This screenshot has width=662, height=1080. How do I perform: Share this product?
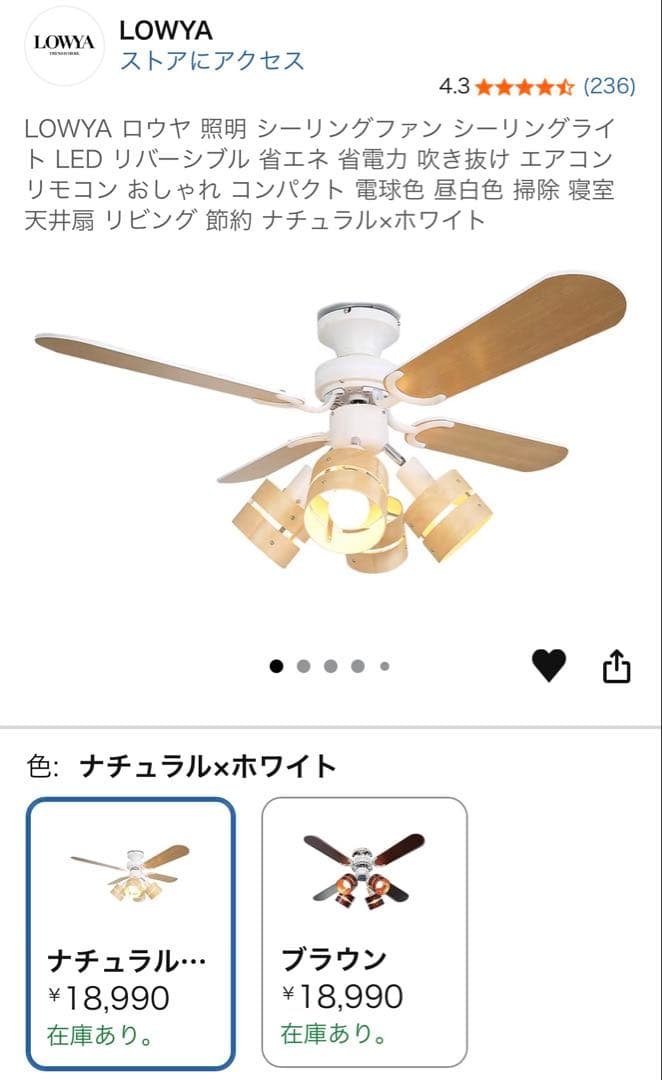point(617,665)
